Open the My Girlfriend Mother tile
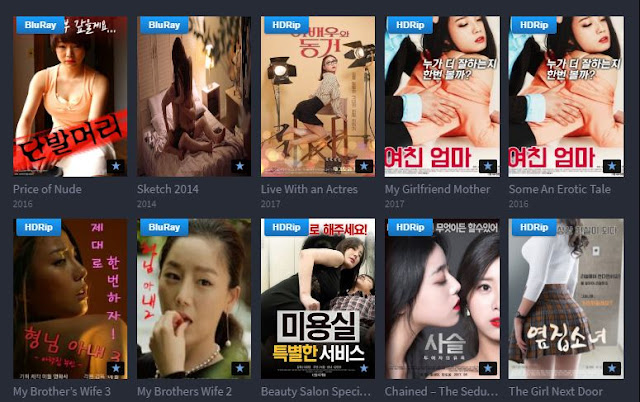Image resolution: width=640 pixels, height=402 pixels. 442,95
